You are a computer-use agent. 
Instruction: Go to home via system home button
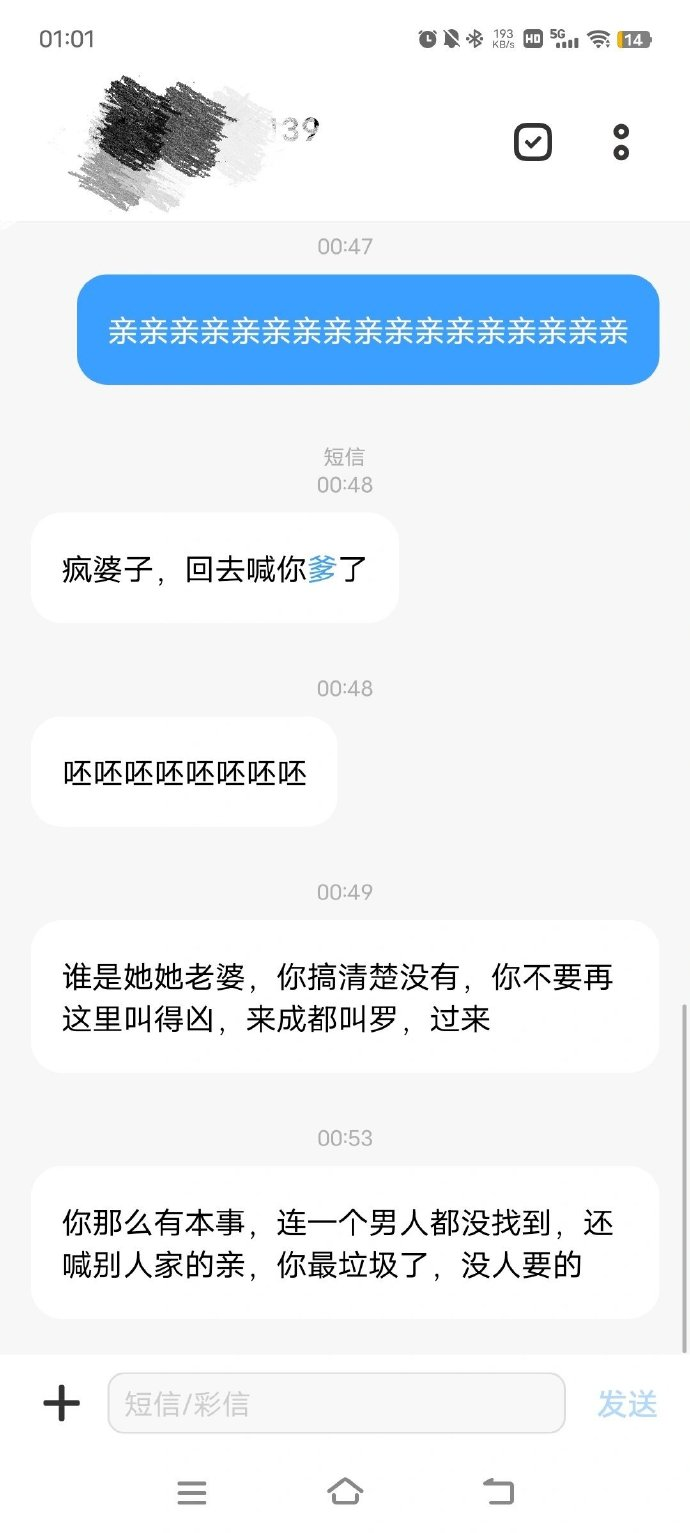345,1492
